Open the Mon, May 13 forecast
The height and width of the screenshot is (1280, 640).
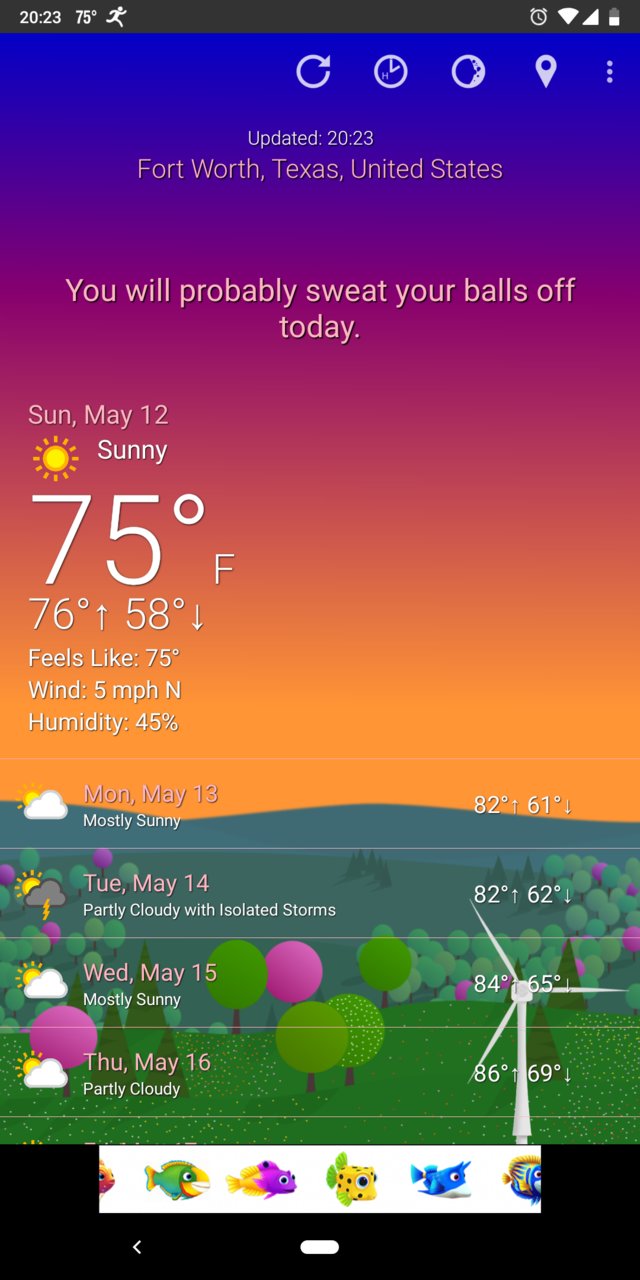click(x=320, y=804)
